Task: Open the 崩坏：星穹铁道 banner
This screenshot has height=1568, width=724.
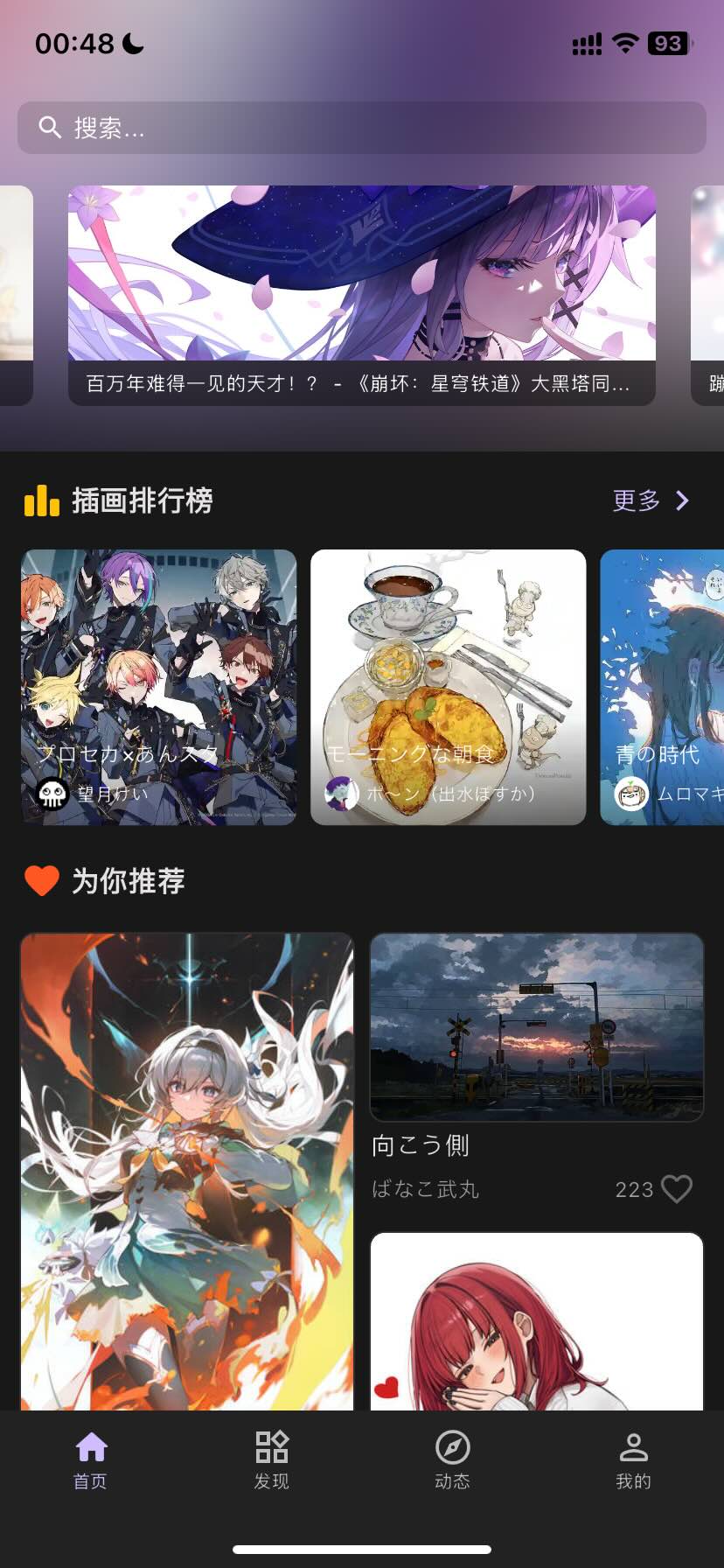Action: 362,294
